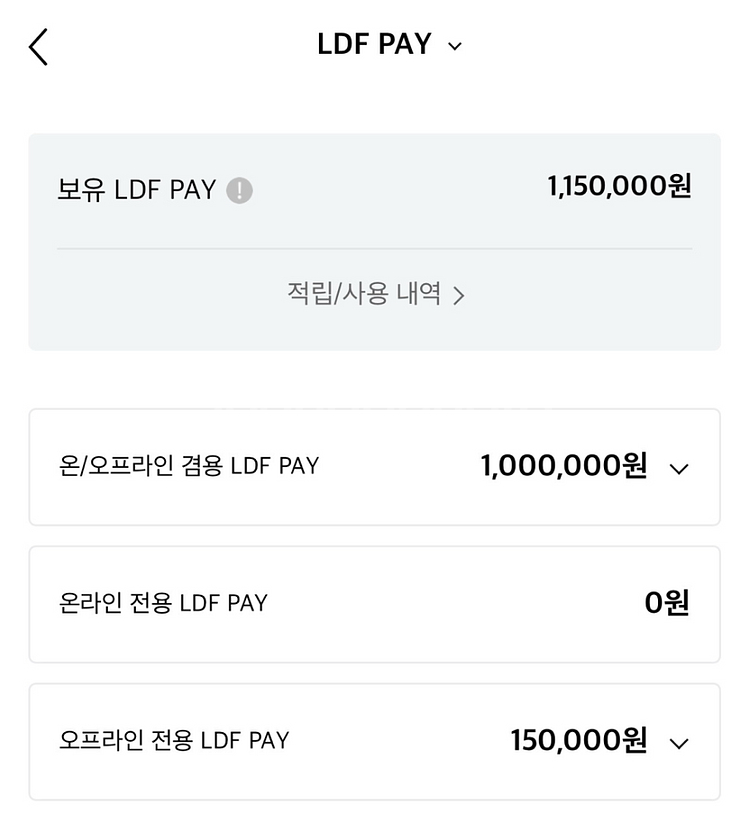Open 적립/사용 내역 history
The width and height of the screenshot is (750, 815).
pos(375,294)
